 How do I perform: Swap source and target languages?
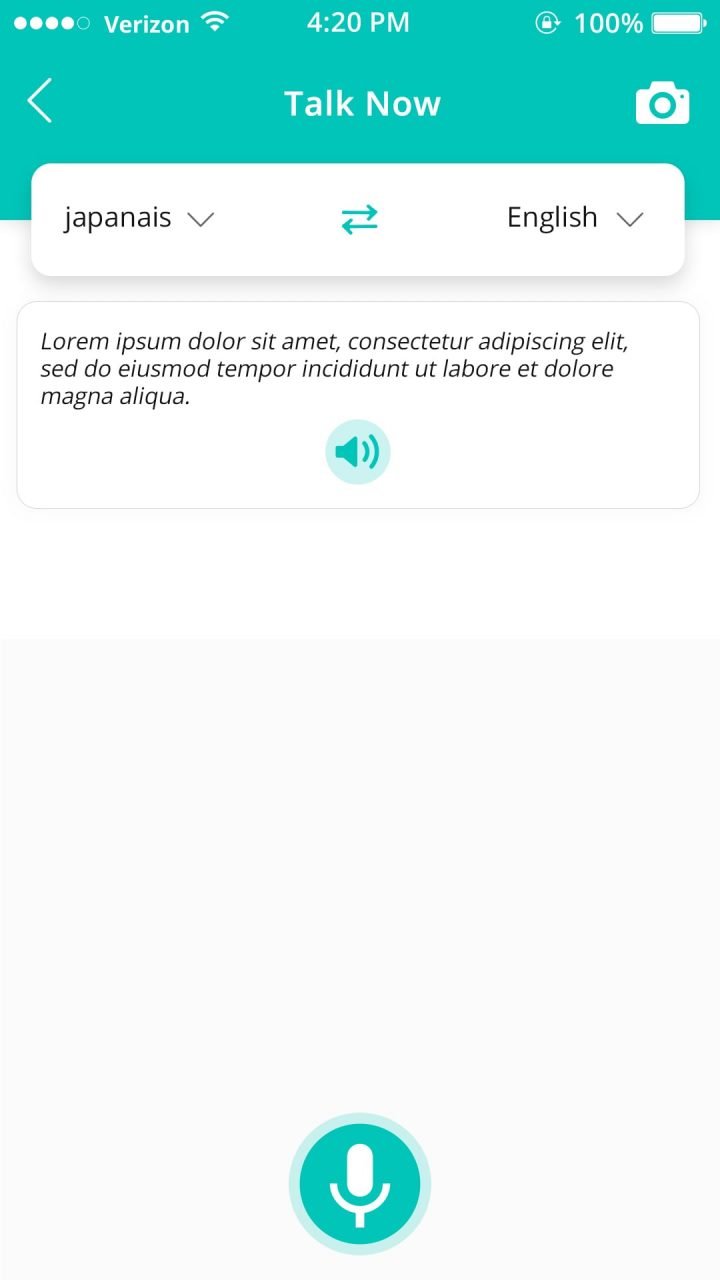(359, 219)
